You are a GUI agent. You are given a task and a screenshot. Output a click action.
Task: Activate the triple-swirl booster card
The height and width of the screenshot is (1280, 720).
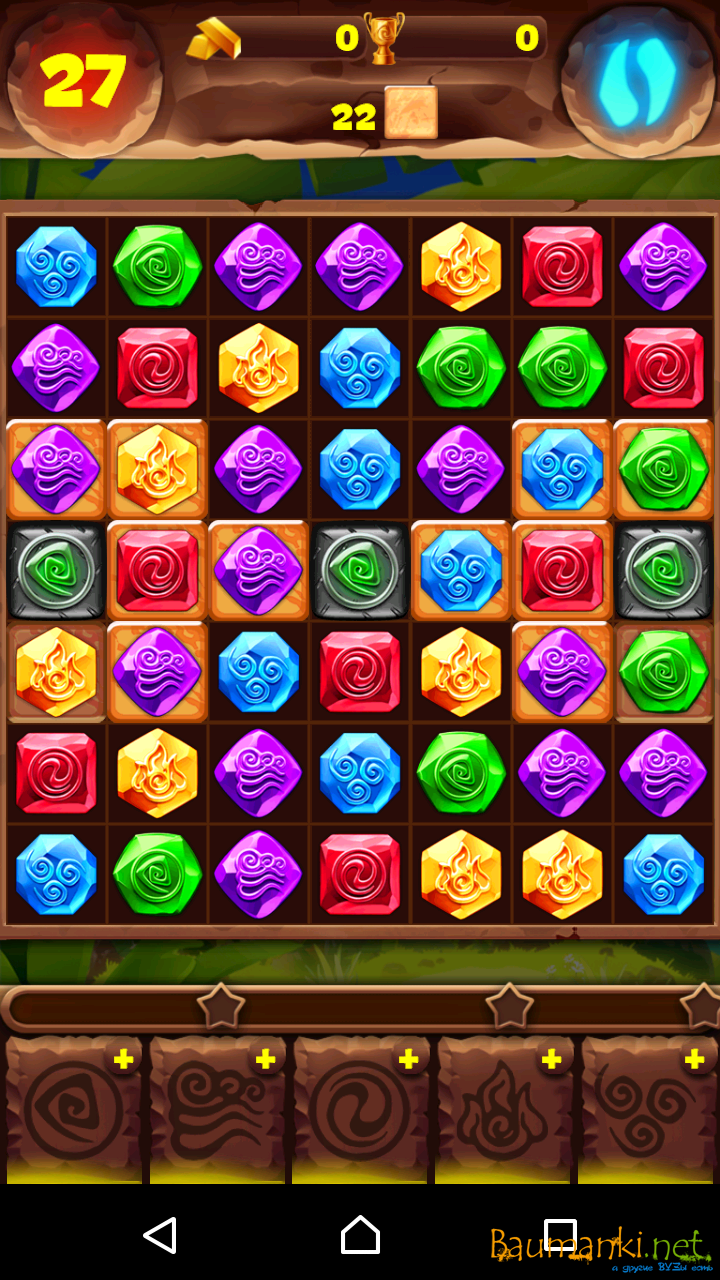[648, 1110]
